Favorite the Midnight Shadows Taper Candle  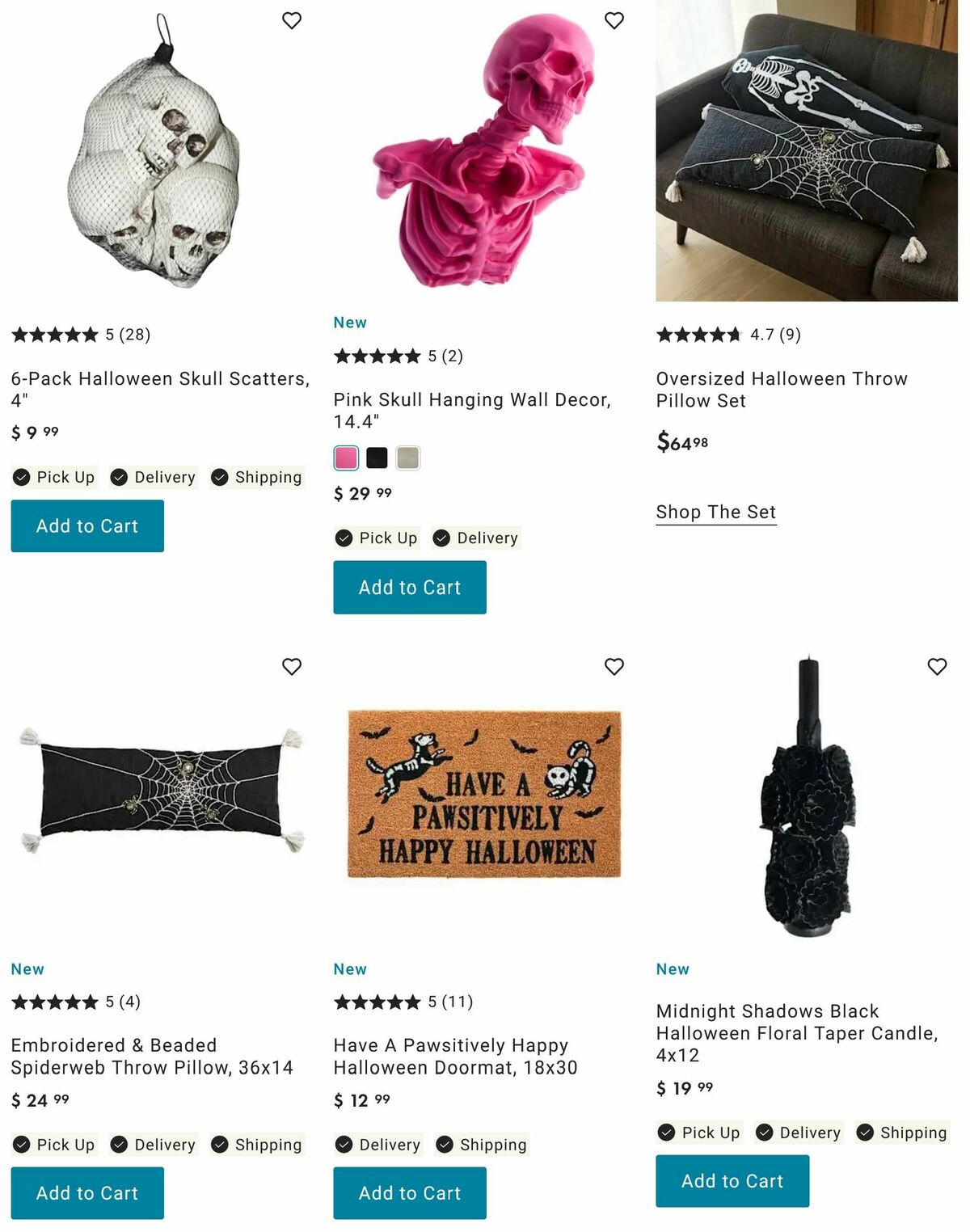[x=936, y=666]
